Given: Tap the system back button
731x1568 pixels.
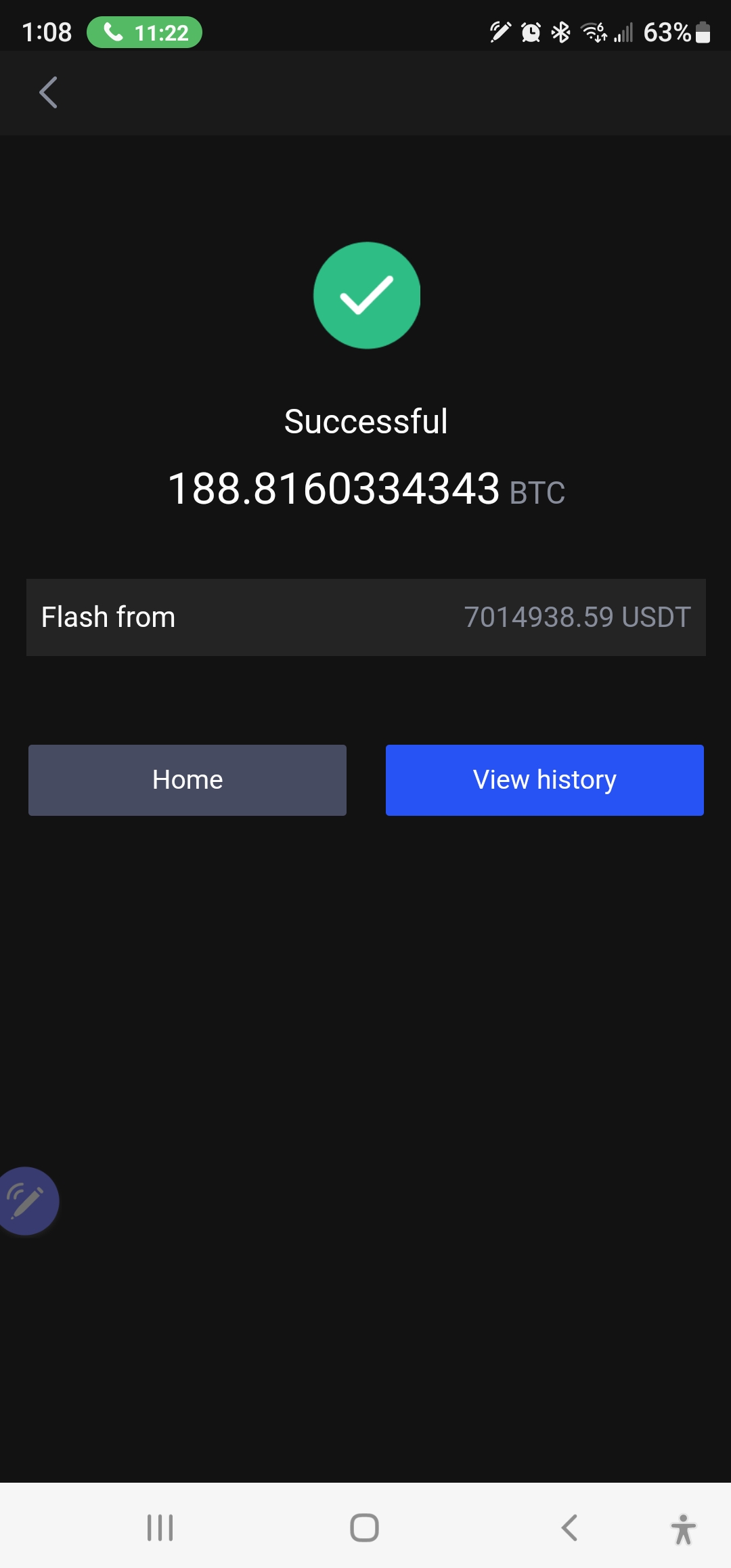Looking at the screenshot, I should [x=569, y=1527].
